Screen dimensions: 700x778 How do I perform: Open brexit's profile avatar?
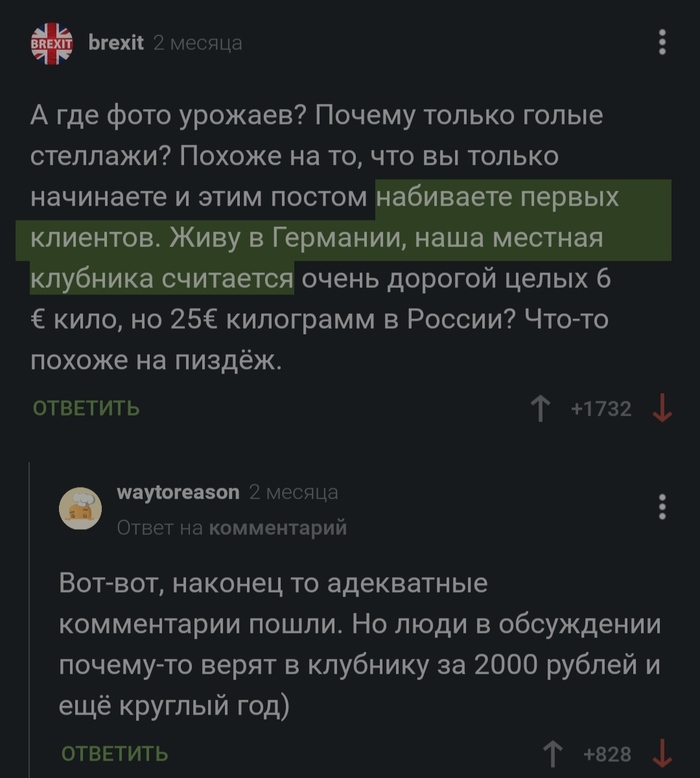(x=52, y=43)
